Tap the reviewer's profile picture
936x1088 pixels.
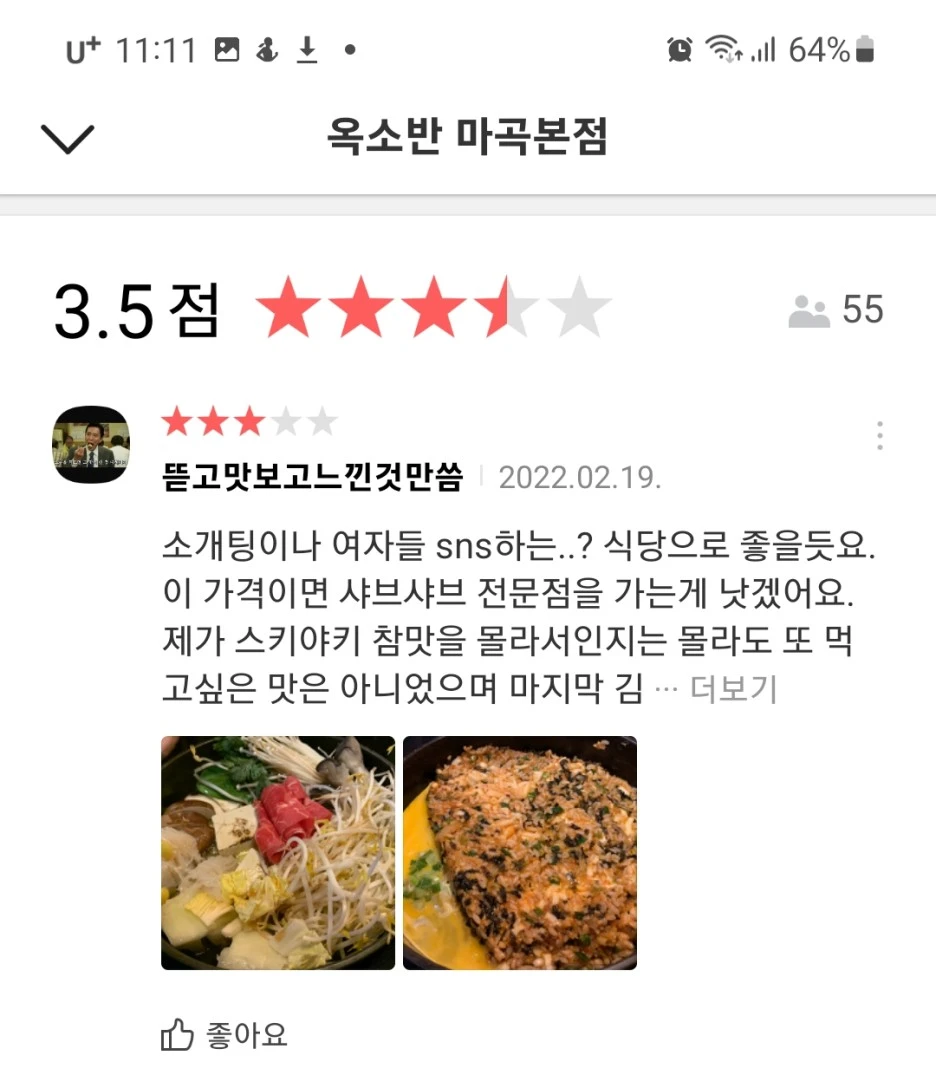[91, 445]
